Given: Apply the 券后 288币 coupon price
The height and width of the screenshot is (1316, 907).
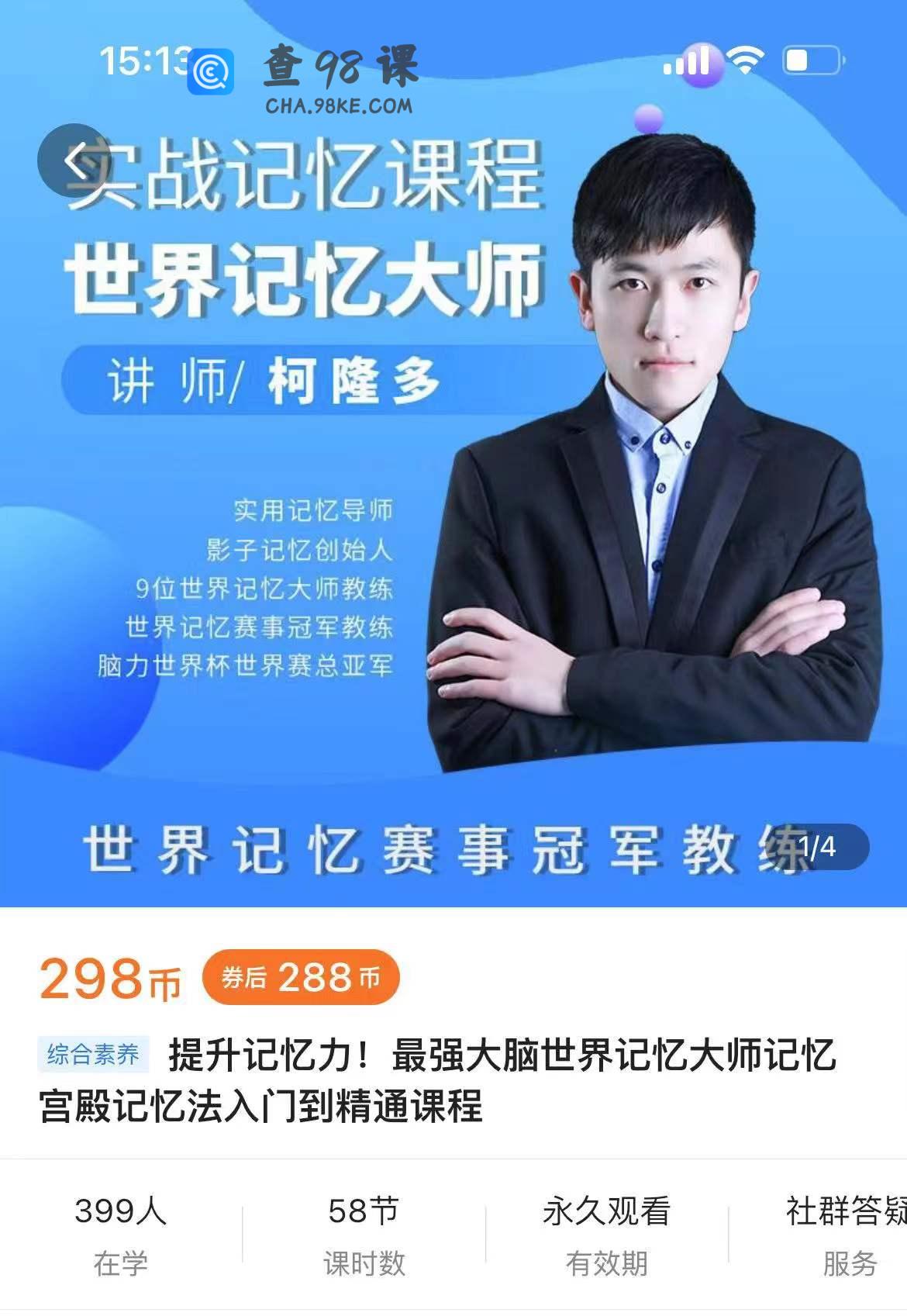Looking at the screenshot, I should pos(301,977).
